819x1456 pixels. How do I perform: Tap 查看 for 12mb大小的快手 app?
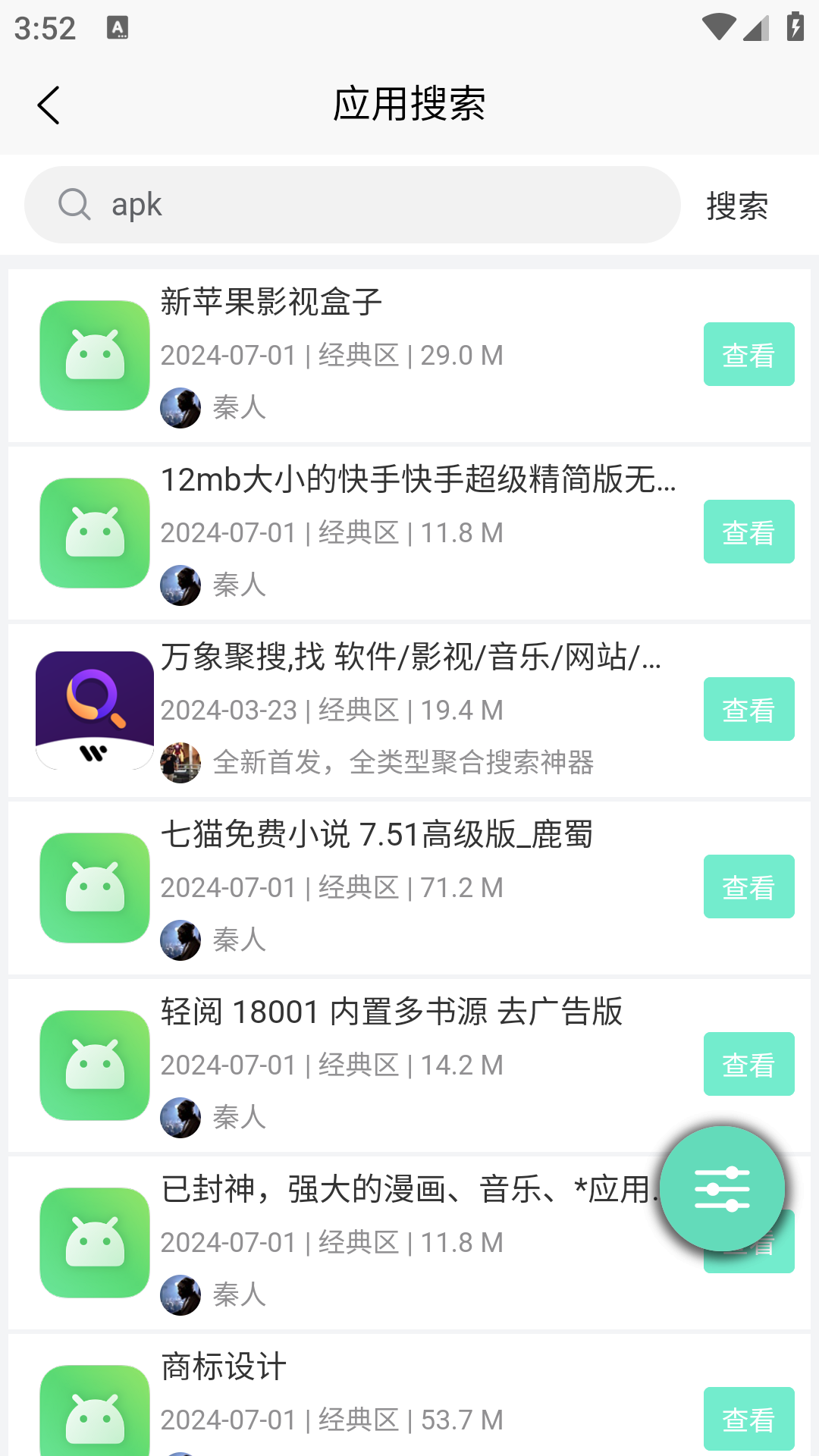[x=748, y=532]
